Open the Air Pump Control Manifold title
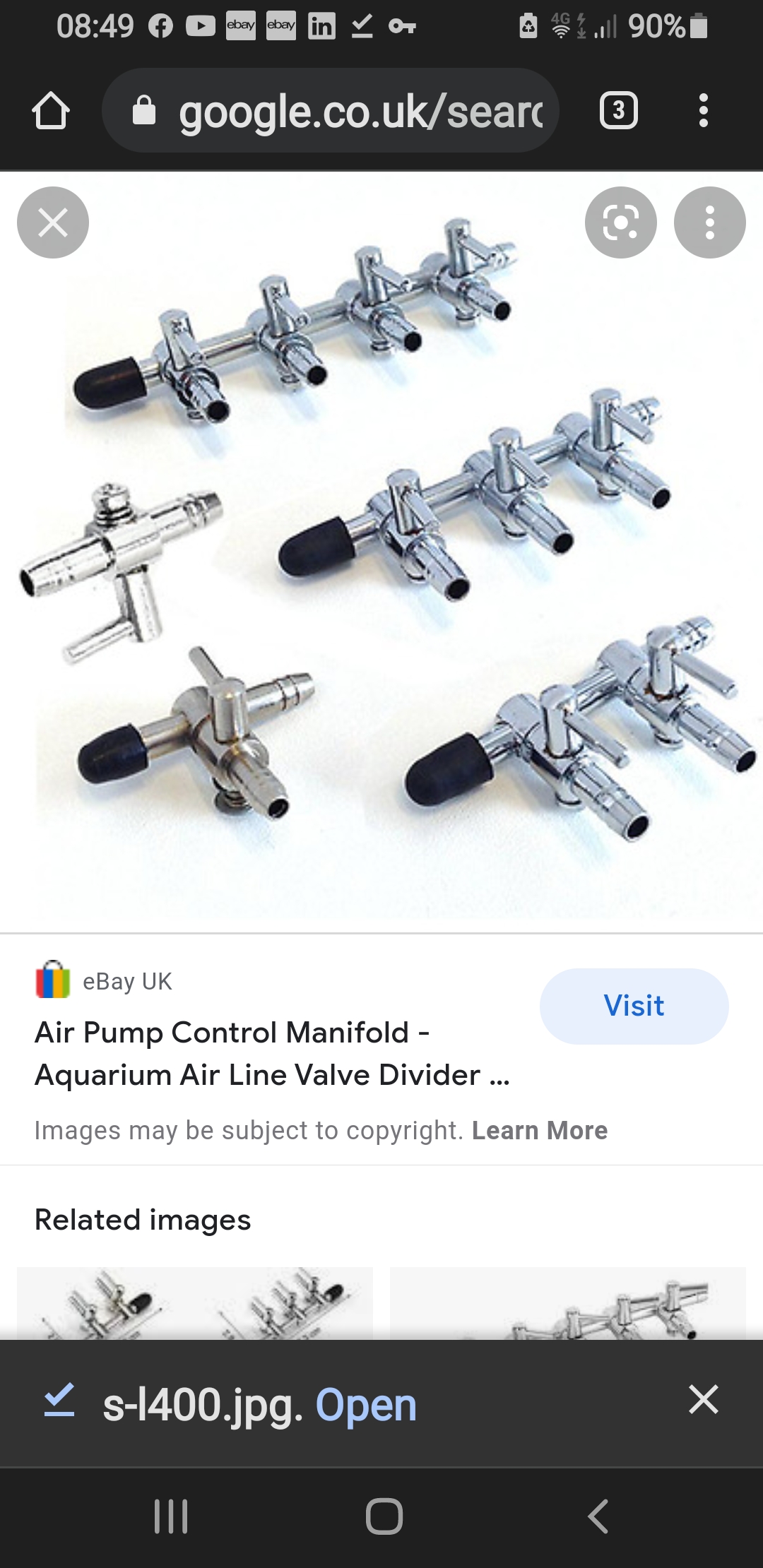The width and height of the screenshot is (763, 1568). pos(272,1053)
